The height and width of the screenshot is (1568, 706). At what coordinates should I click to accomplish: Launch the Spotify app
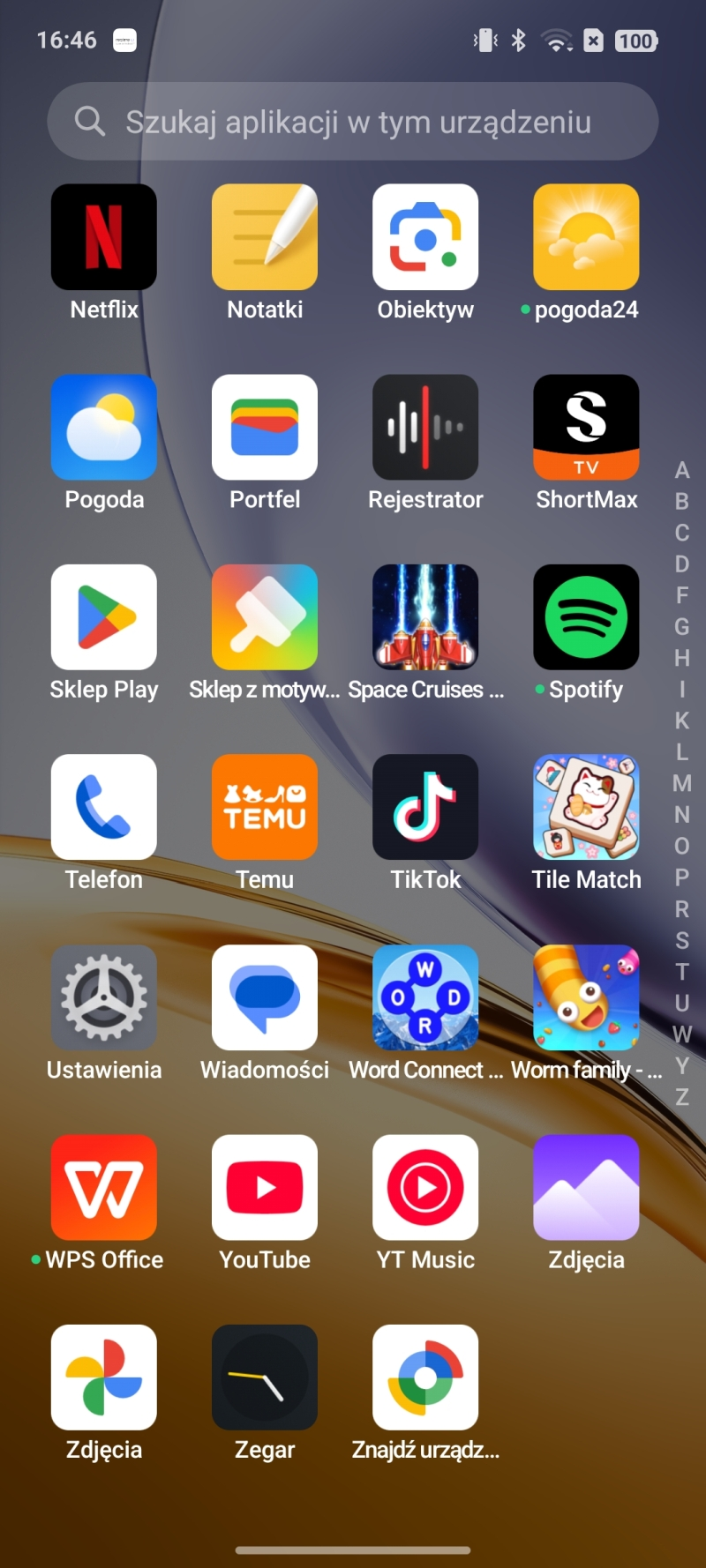[x=586, y=617]
